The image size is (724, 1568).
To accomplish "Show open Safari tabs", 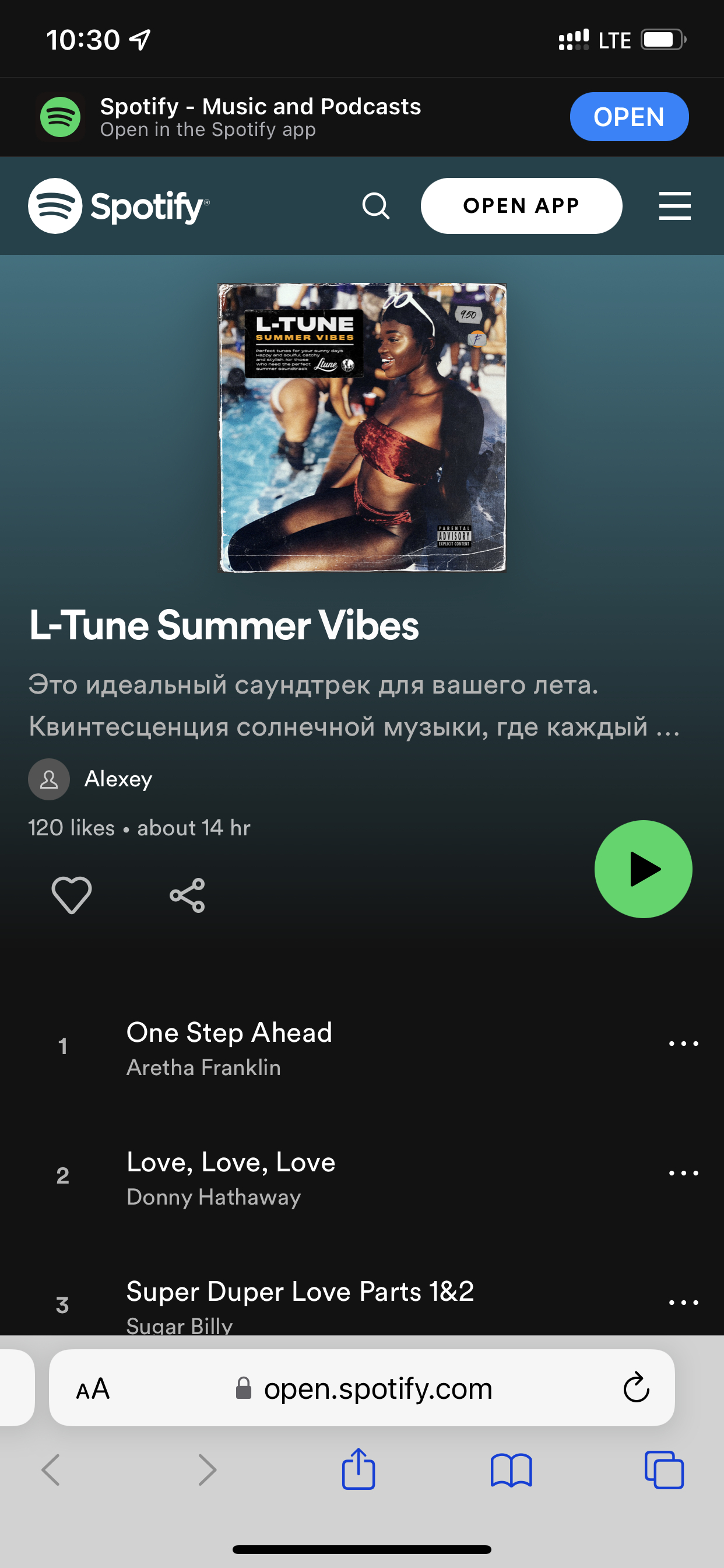I will (663, 1470).
